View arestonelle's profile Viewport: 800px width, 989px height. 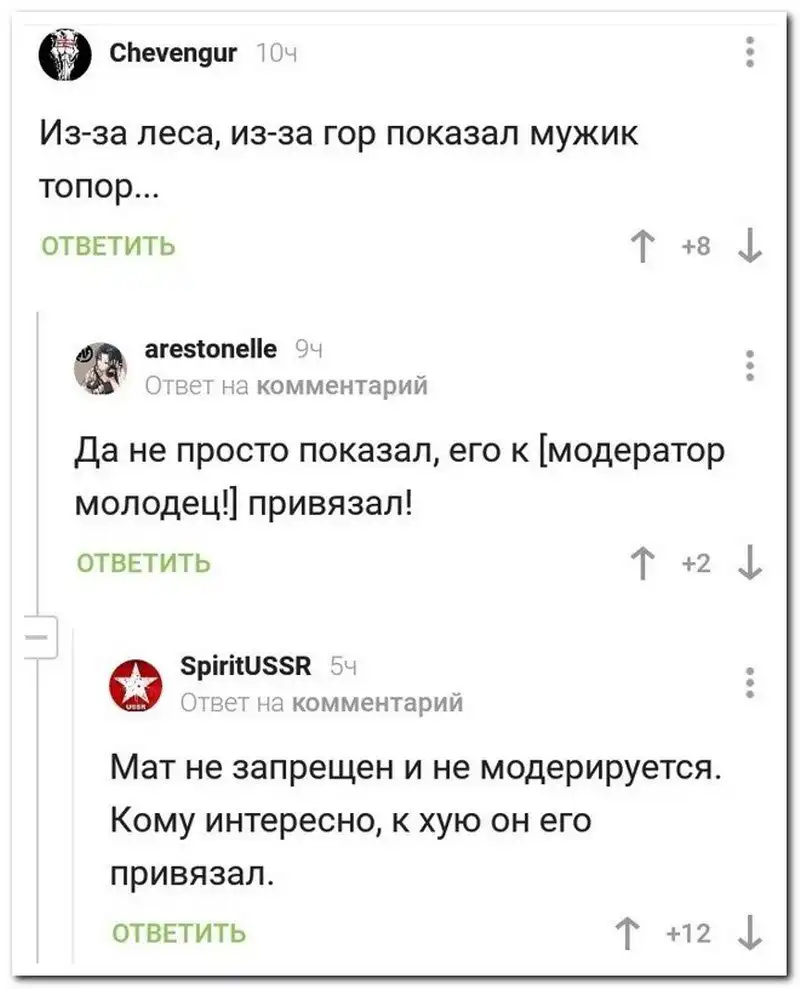tap(211, 350)
